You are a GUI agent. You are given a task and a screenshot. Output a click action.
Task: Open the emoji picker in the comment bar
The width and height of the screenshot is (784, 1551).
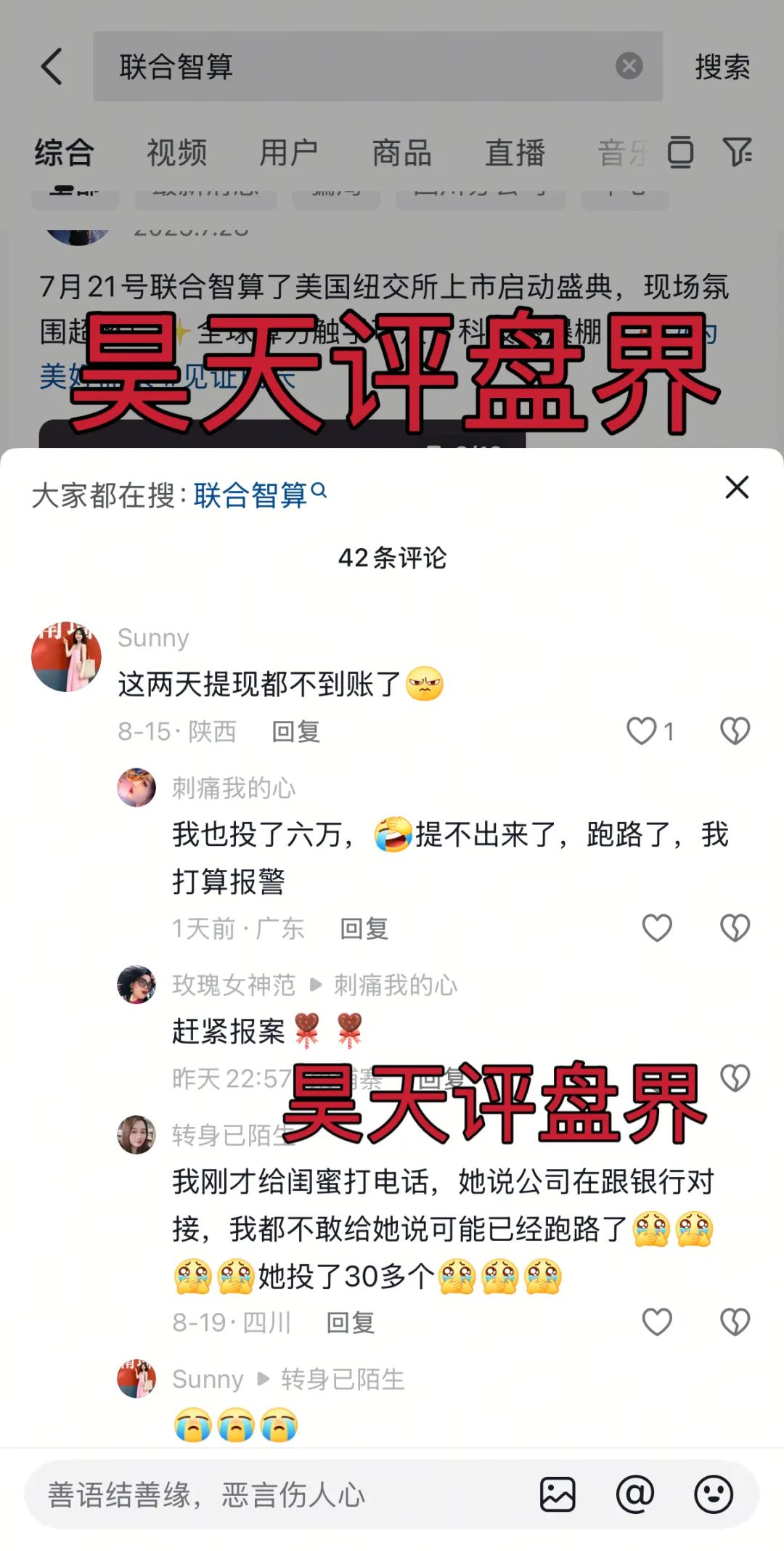click(713, 1494)
